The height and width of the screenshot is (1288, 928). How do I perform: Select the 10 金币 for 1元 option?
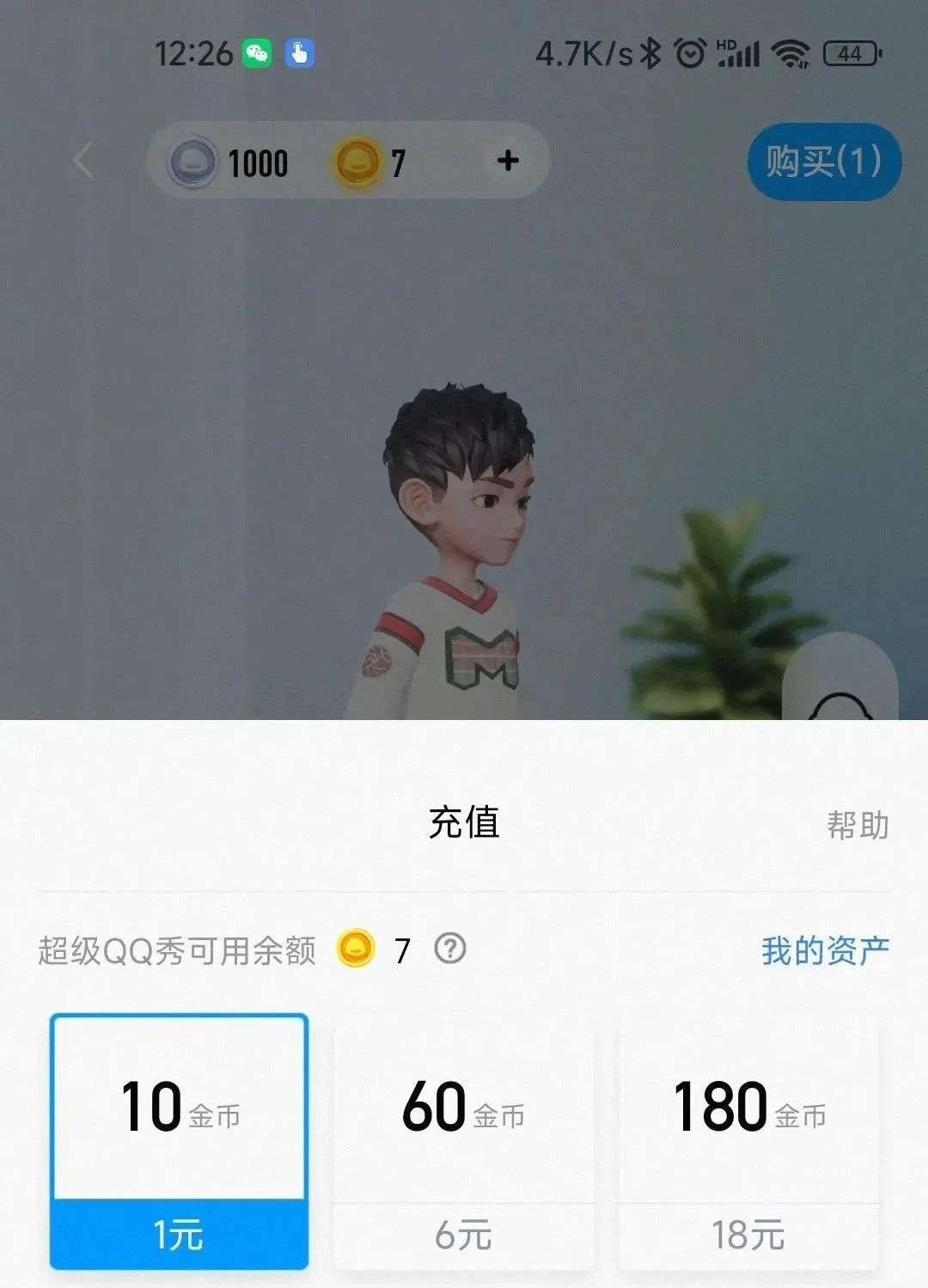pos(179,1141)
